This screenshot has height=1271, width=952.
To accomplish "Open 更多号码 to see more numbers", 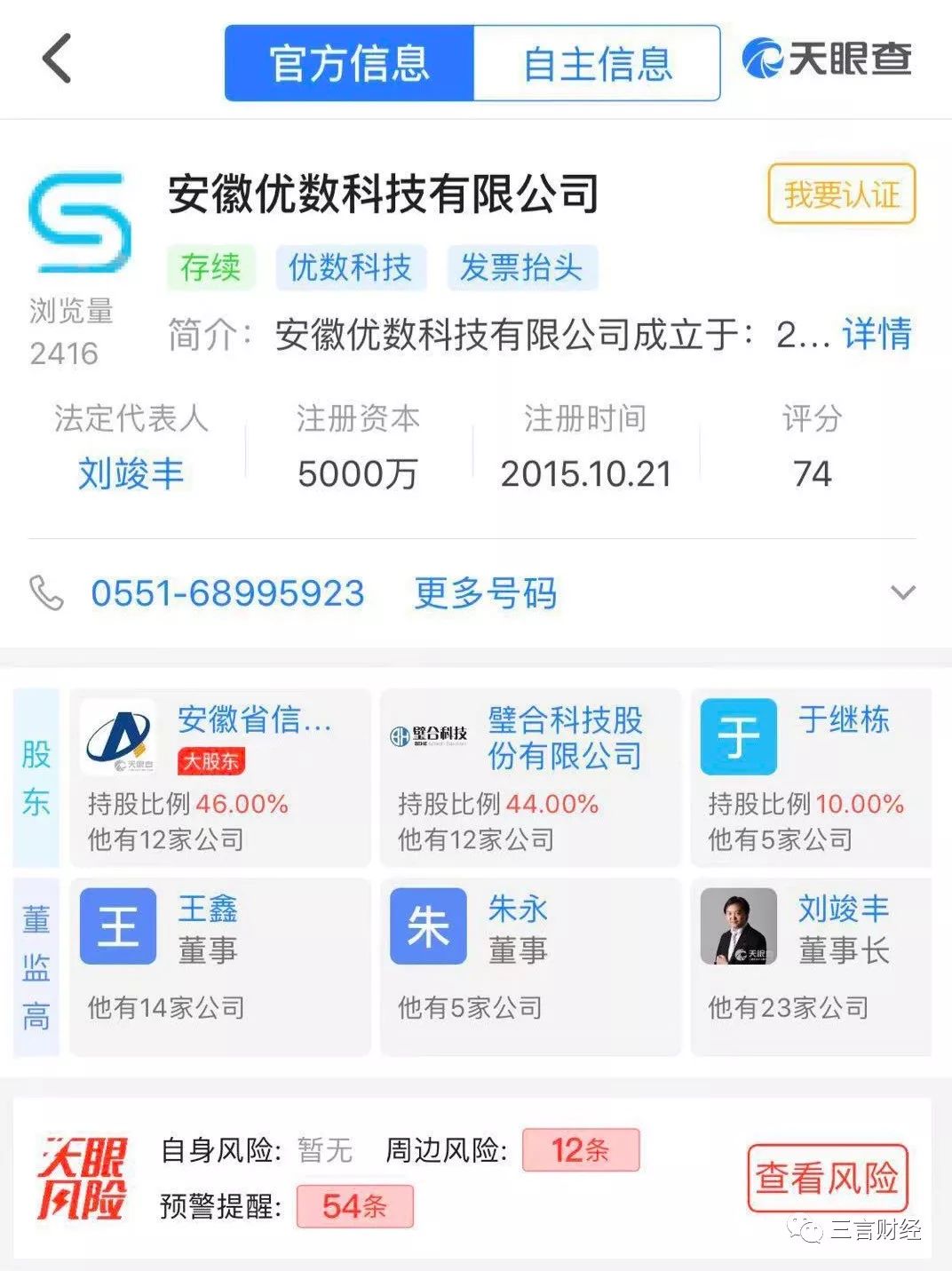I will tap(484, 593).
